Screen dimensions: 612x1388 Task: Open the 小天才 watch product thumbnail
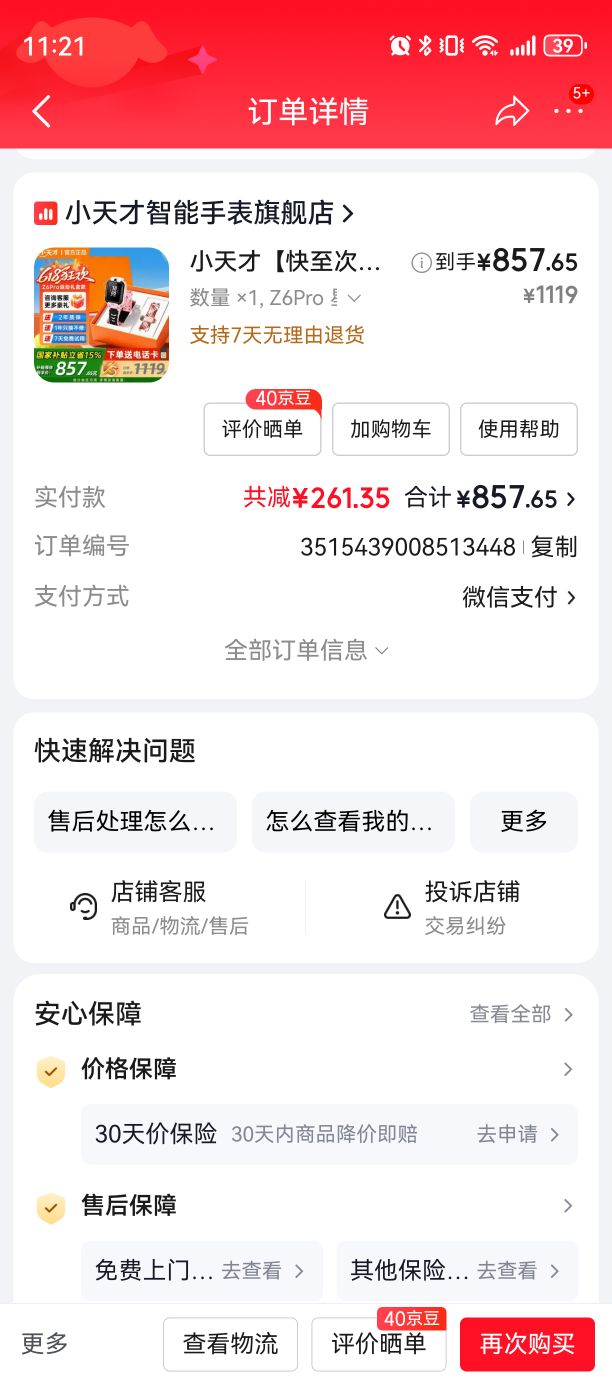[101, 315]
